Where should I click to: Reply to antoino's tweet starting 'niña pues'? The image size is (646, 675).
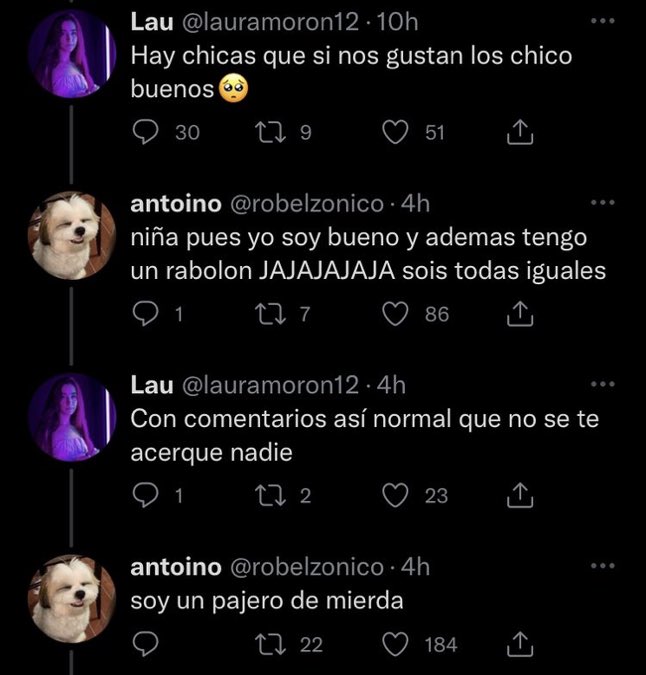click(x=146, y=315)
